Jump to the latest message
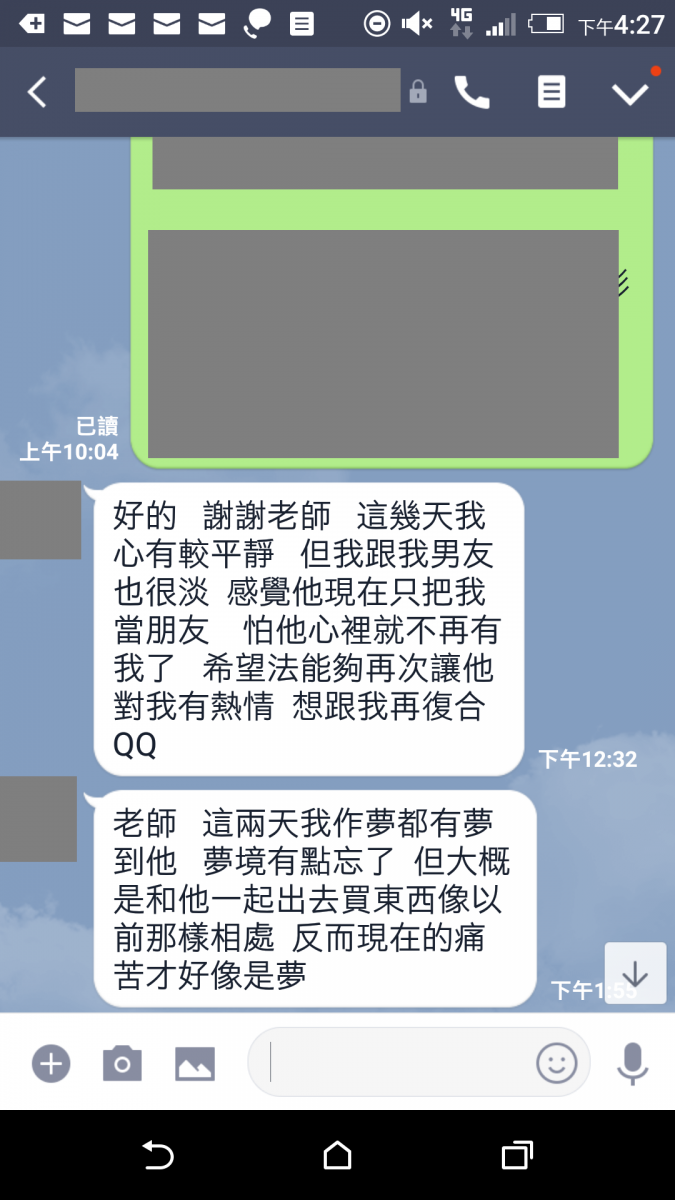The height and width of the screenshot is (1200, 675). pos(635,973)
